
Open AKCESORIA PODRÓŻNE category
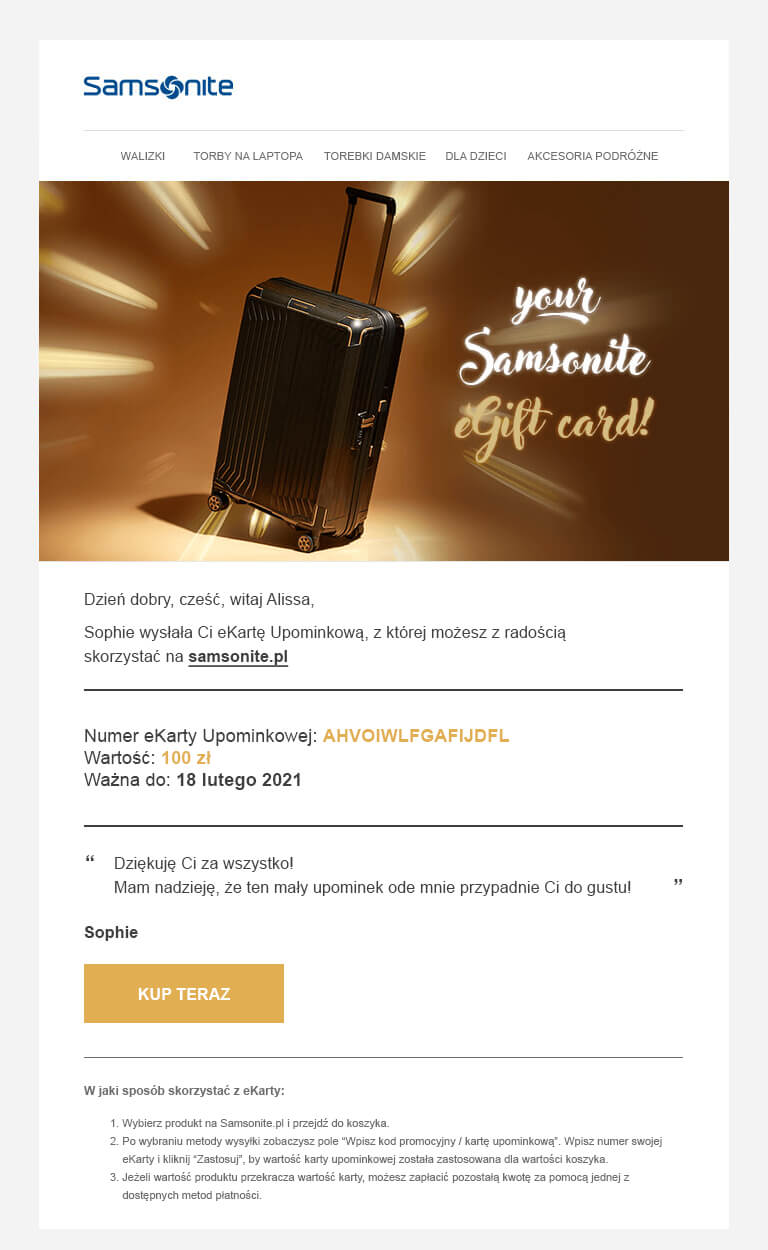click(592, 156)
